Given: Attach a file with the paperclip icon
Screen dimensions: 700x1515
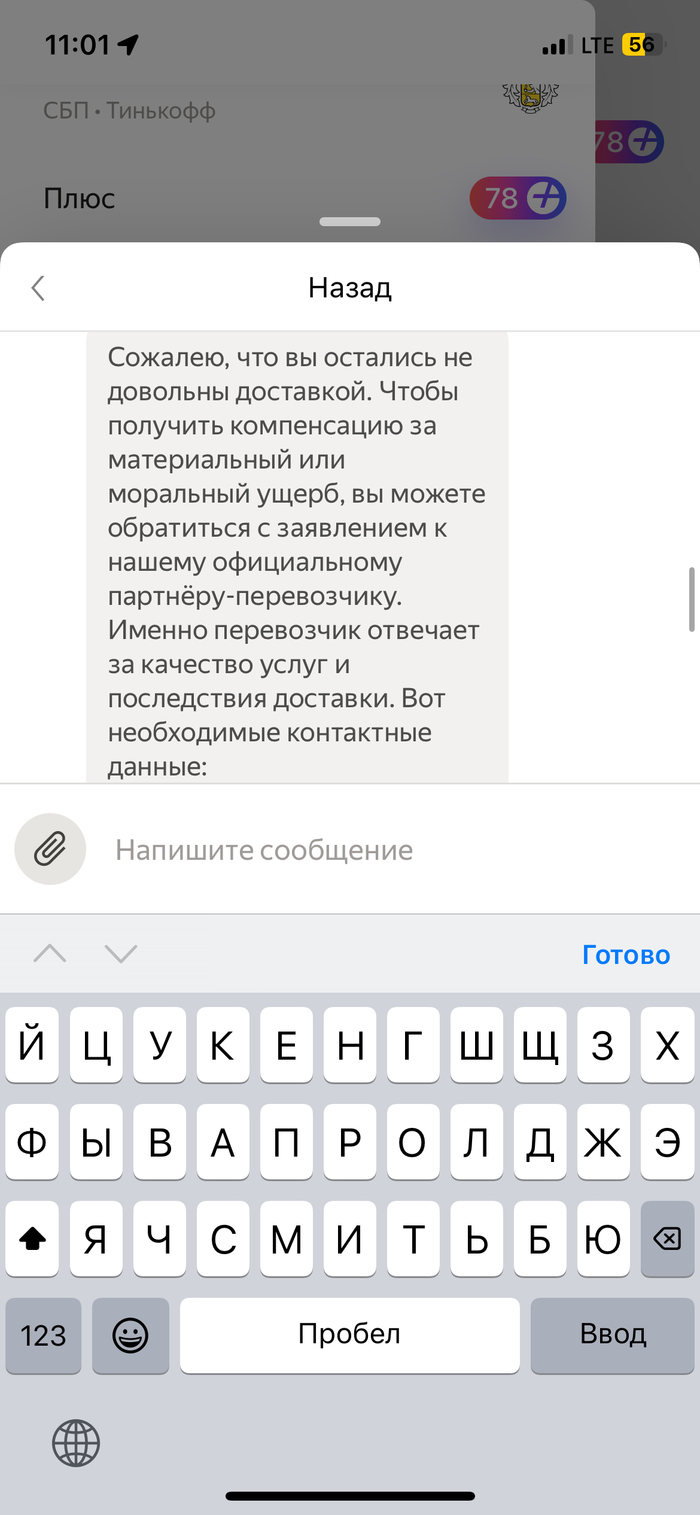Looking at the screenshot, I should [x=50, y=850].
